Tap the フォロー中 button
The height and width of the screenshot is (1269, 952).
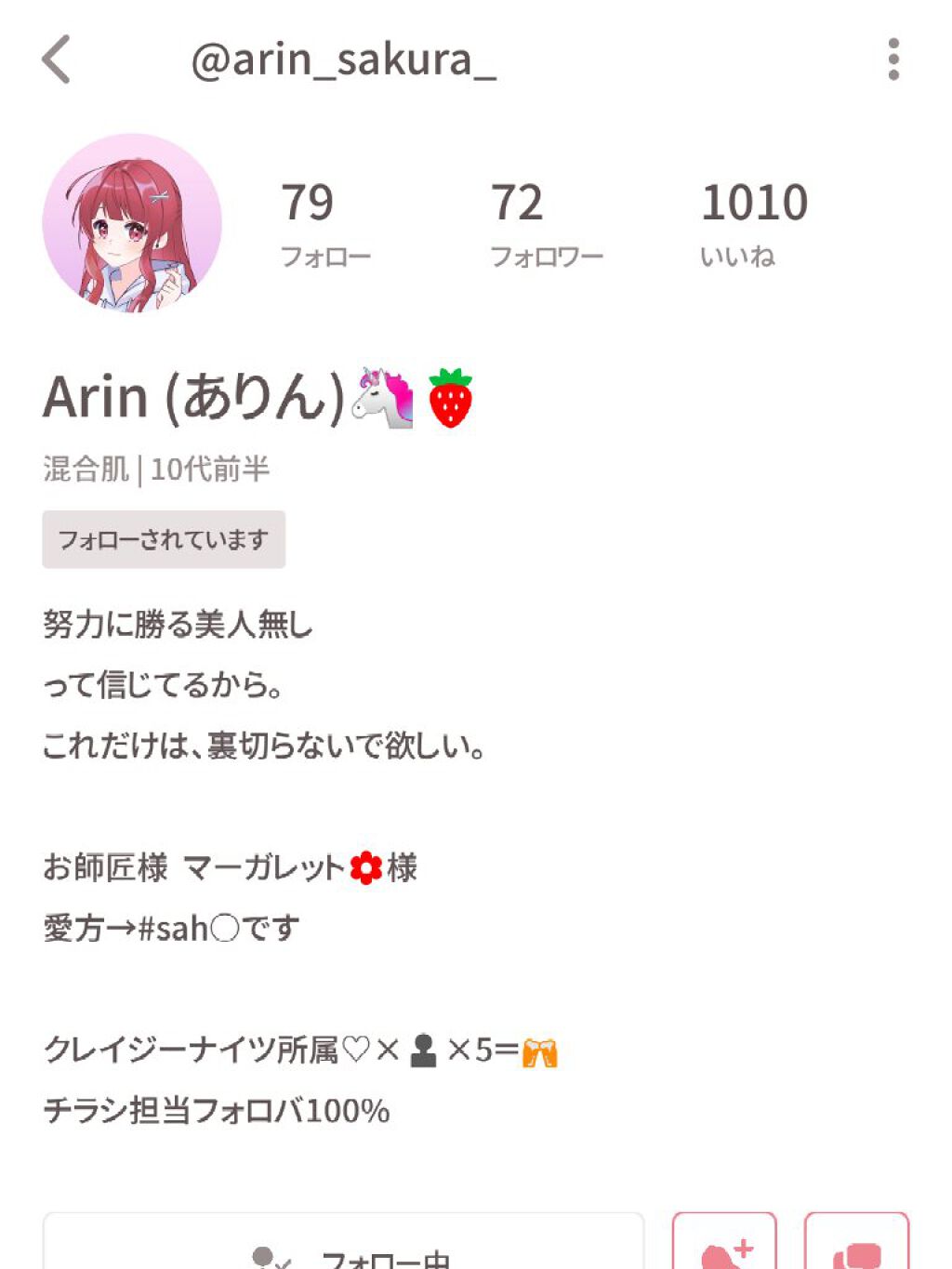[343, 1246]
